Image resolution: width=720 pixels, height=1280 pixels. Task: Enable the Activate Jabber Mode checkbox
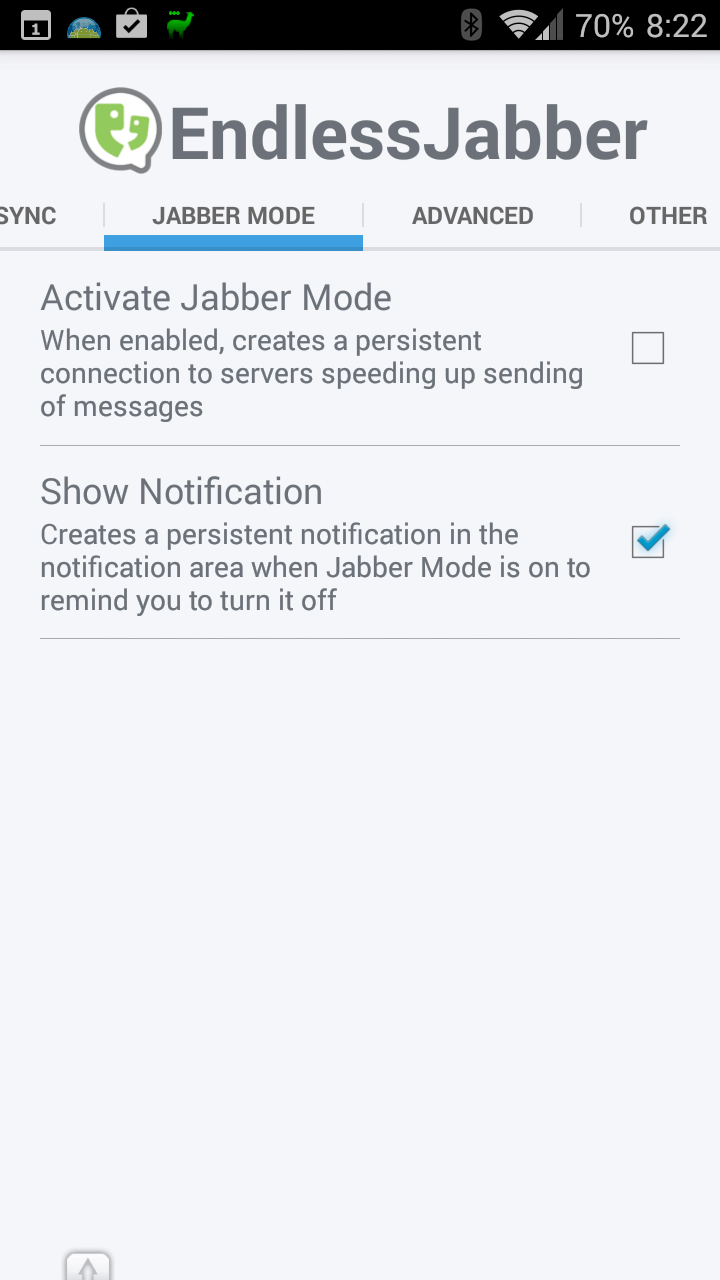click(x=648, y=349)
